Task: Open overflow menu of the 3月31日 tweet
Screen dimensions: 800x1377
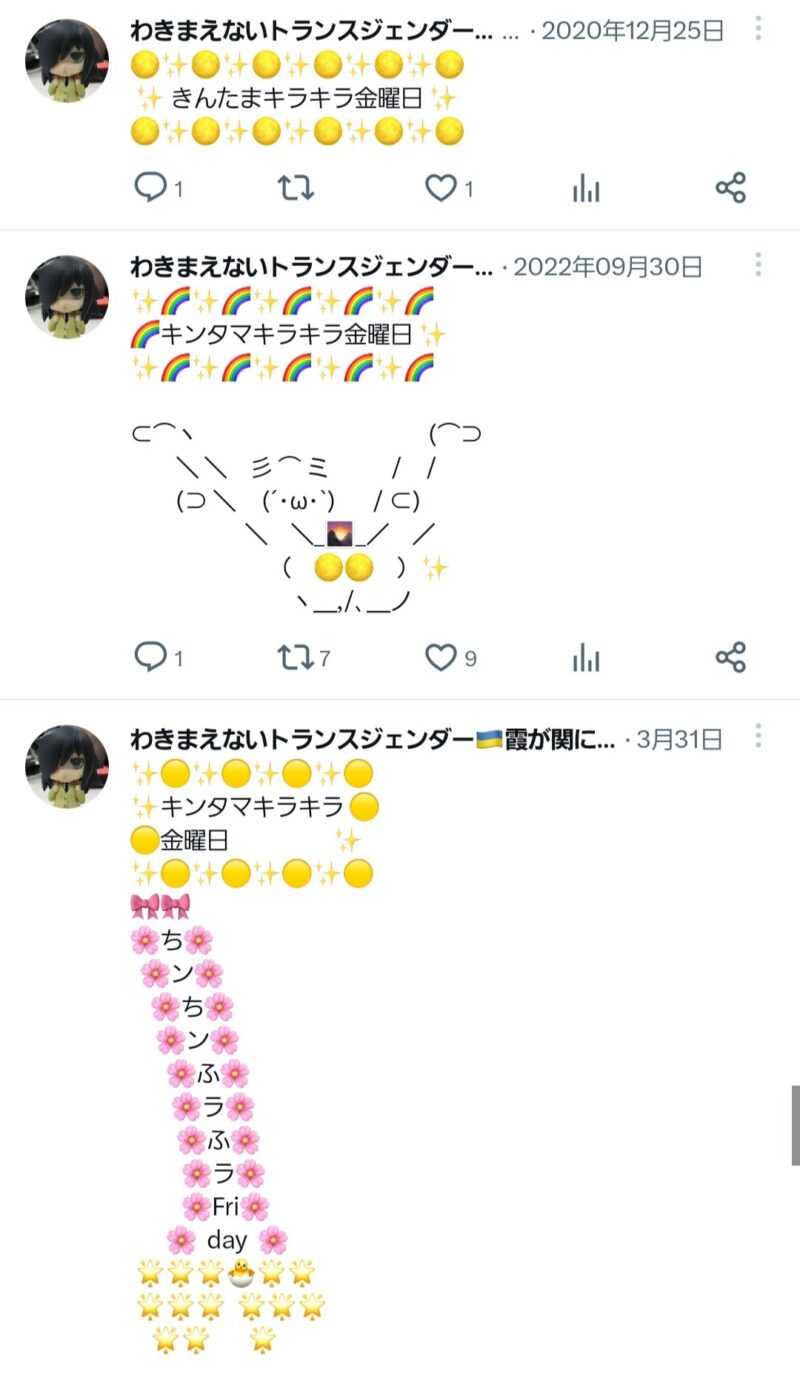Action: pyautogui.click(x=759, y=737)
